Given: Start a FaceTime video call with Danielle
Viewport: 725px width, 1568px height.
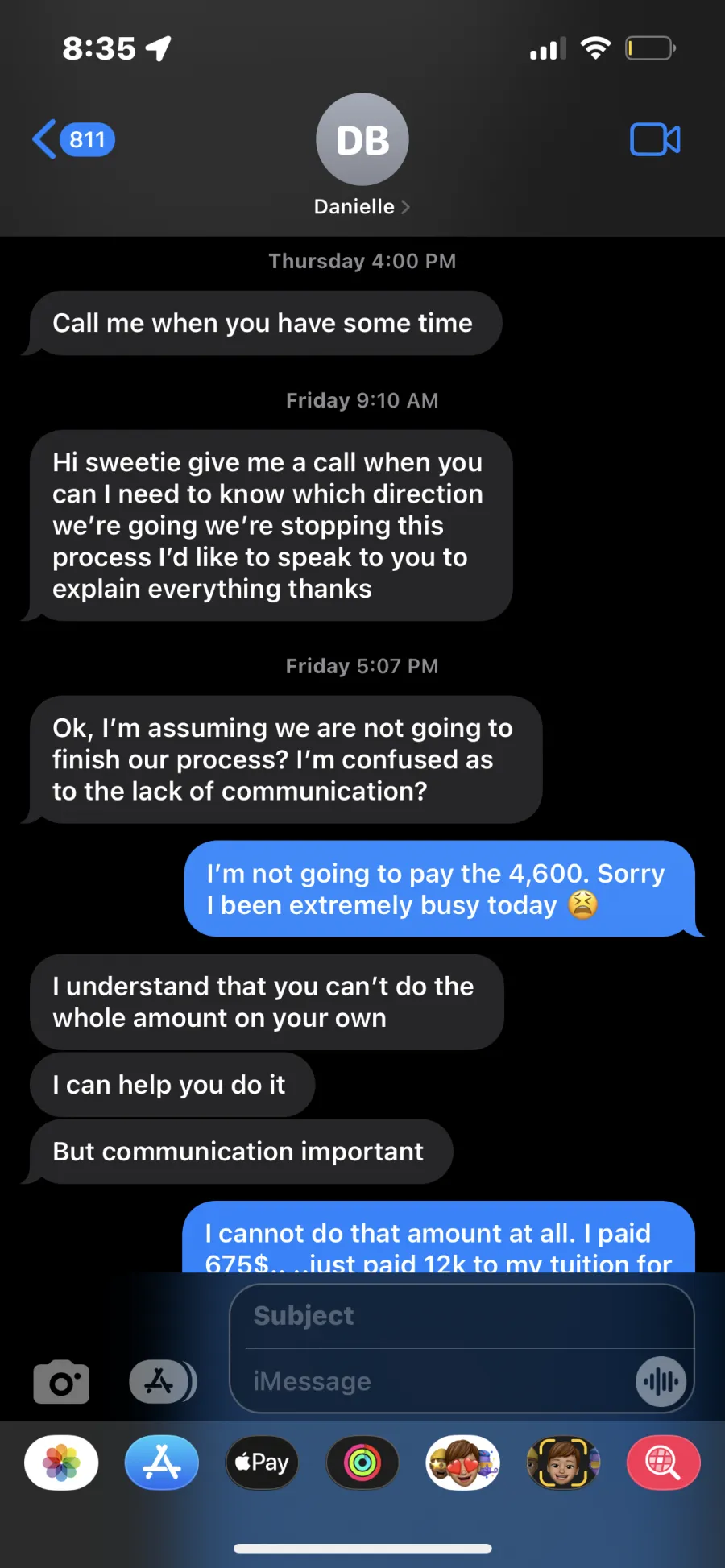Looking at the screenshot, I should pyautogui.click(x=655, y=139).
